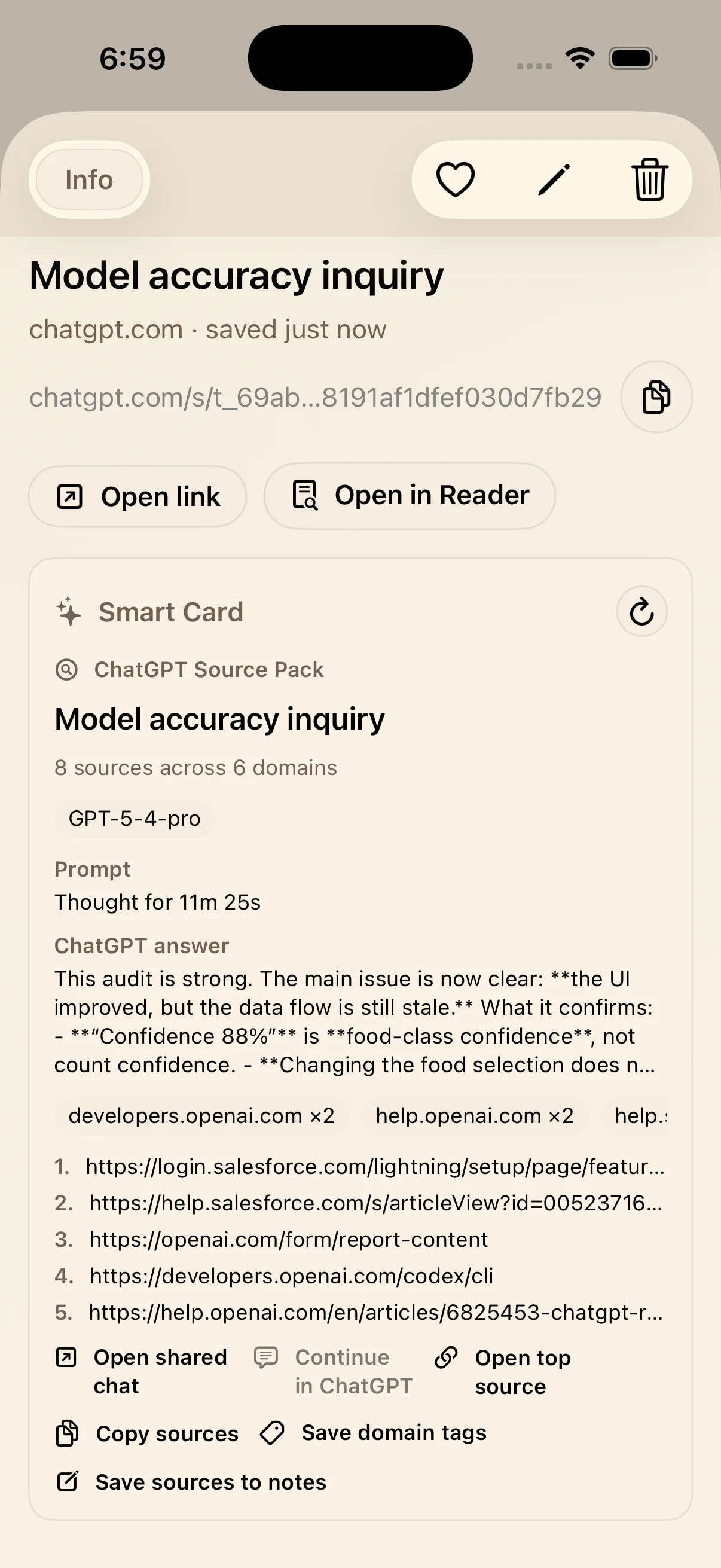Delete this saved item
This screenshot has height=1568, width=721.
click(x=650, y=180)
